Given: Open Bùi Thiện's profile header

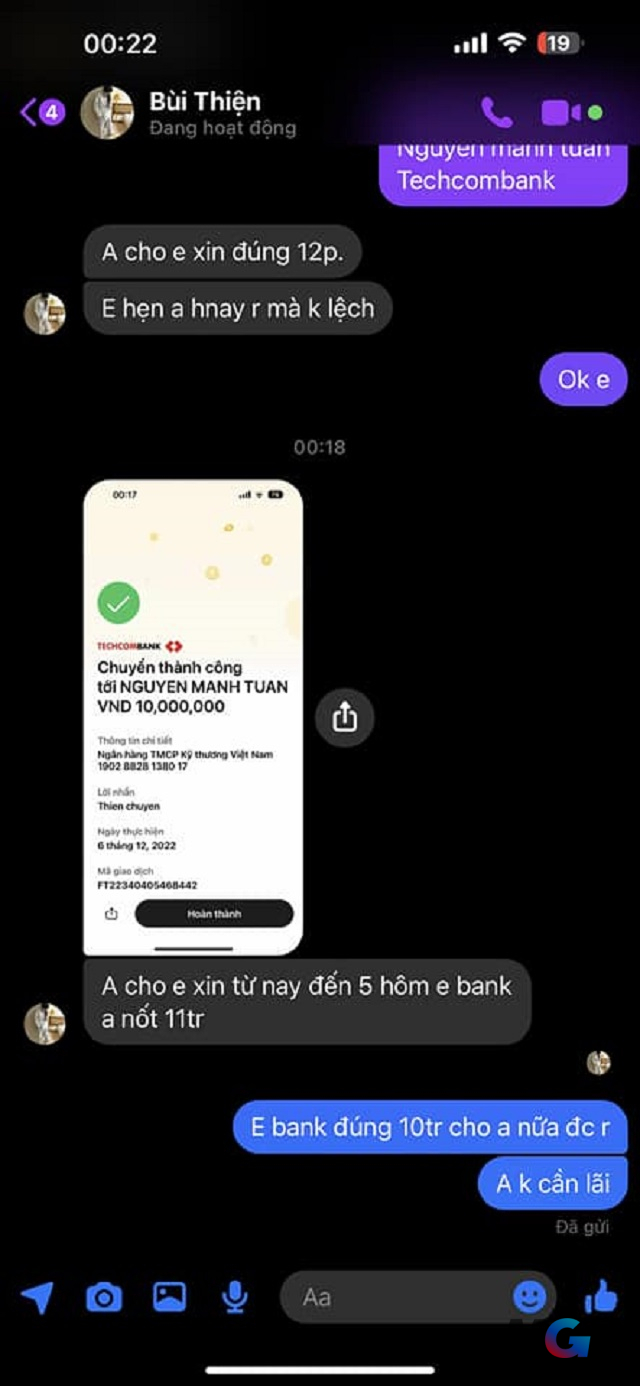Looking at the screenshot, I should click(205, 112).
